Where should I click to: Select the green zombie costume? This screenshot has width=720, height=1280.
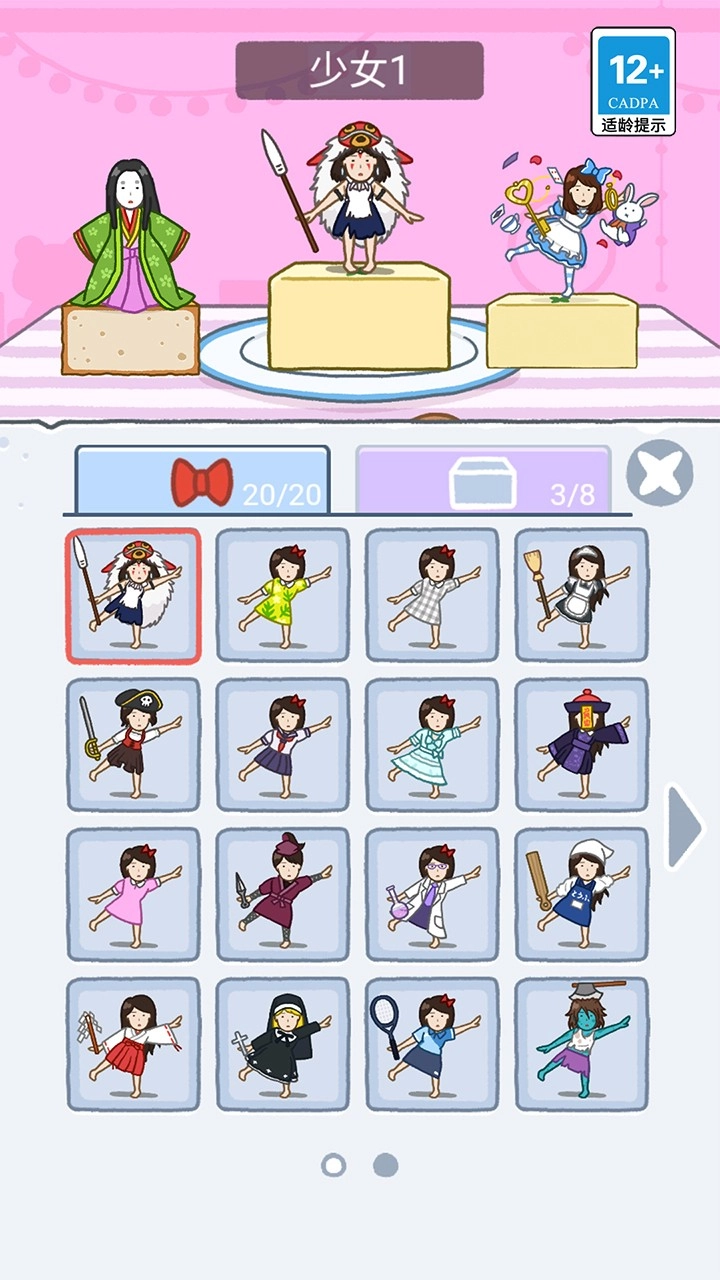(x=582, y=1045)
